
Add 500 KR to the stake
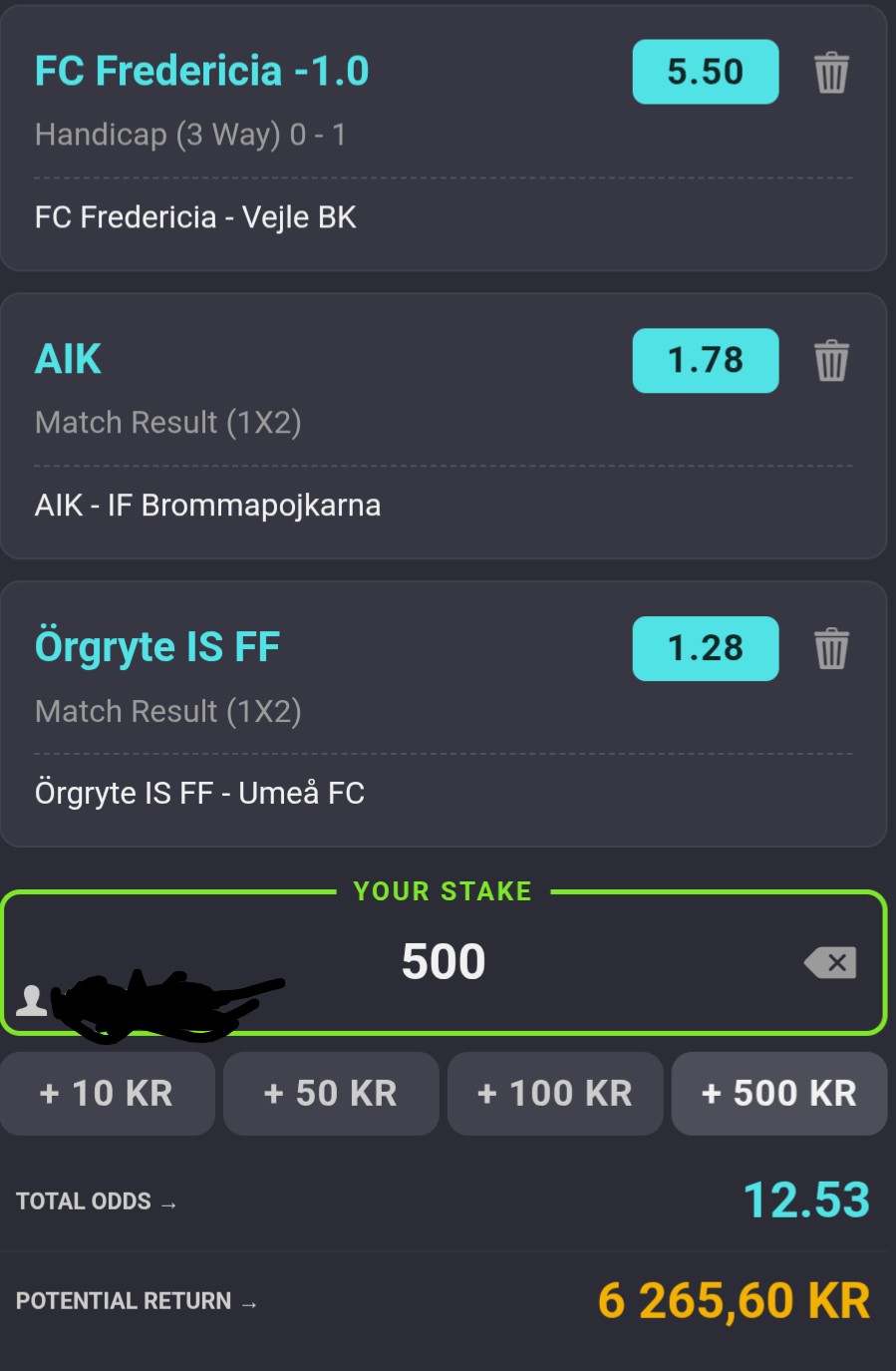(779, 1094)
